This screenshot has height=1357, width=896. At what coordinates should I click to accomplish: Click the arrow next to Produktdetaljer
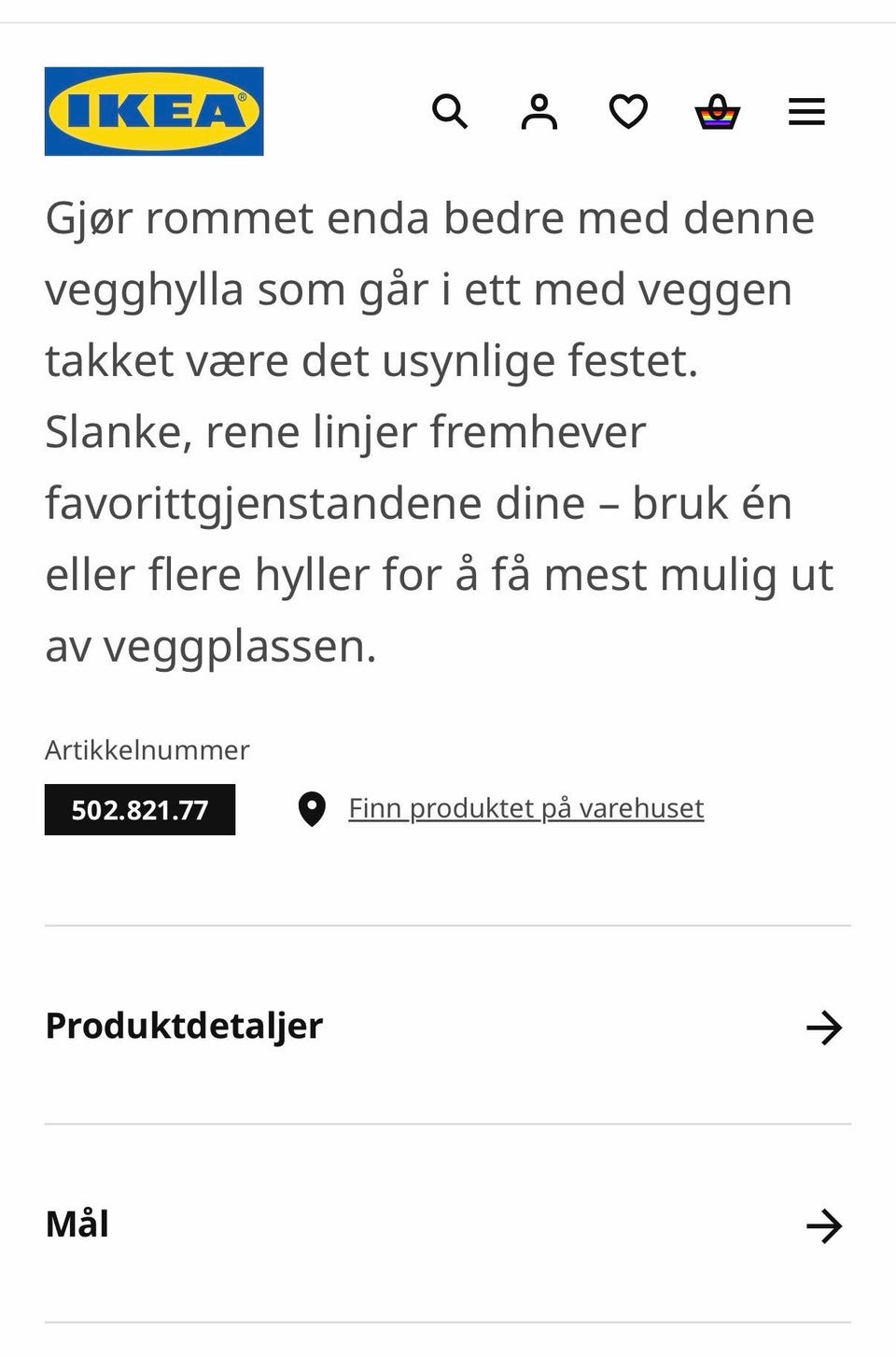[825, 1028]
